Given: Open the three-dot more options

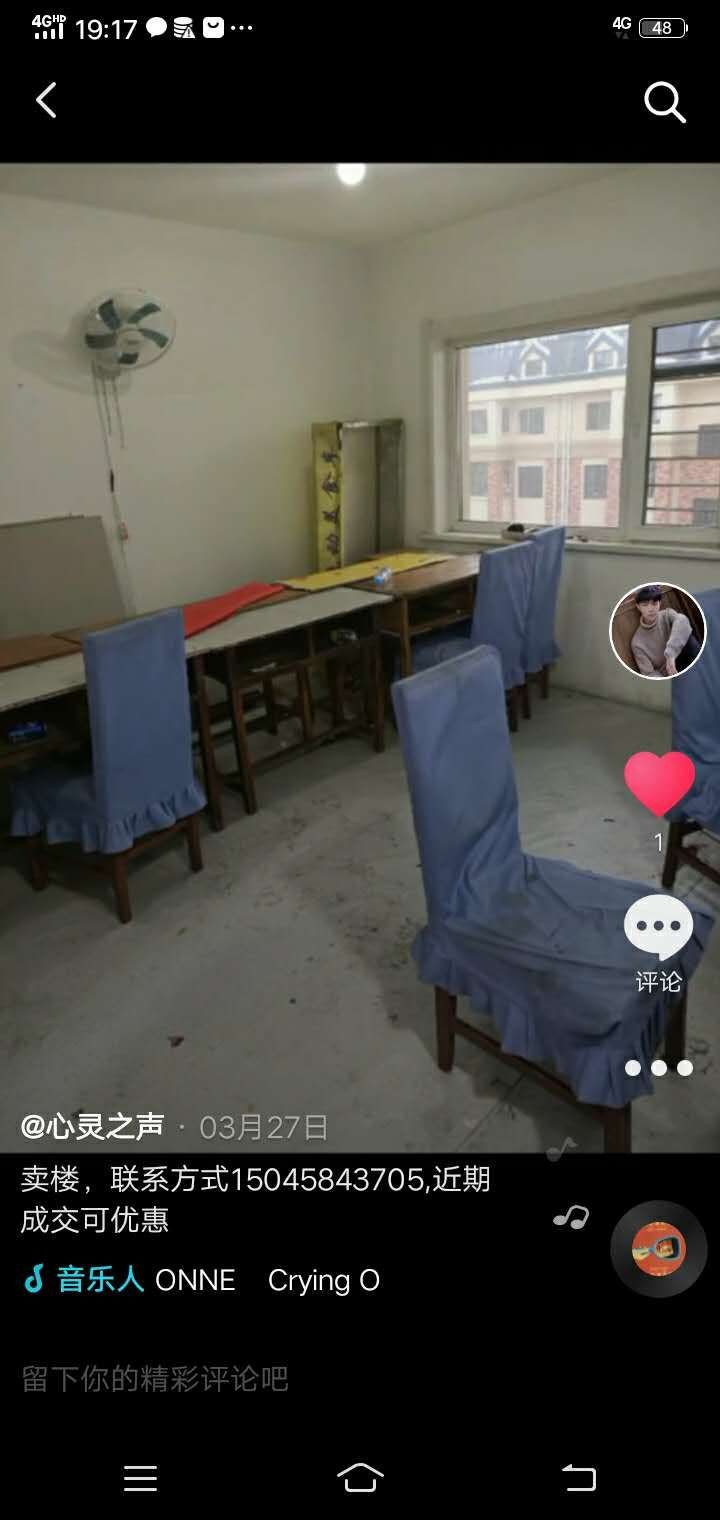Looking at the screenshot, I should coord(658,1068).
